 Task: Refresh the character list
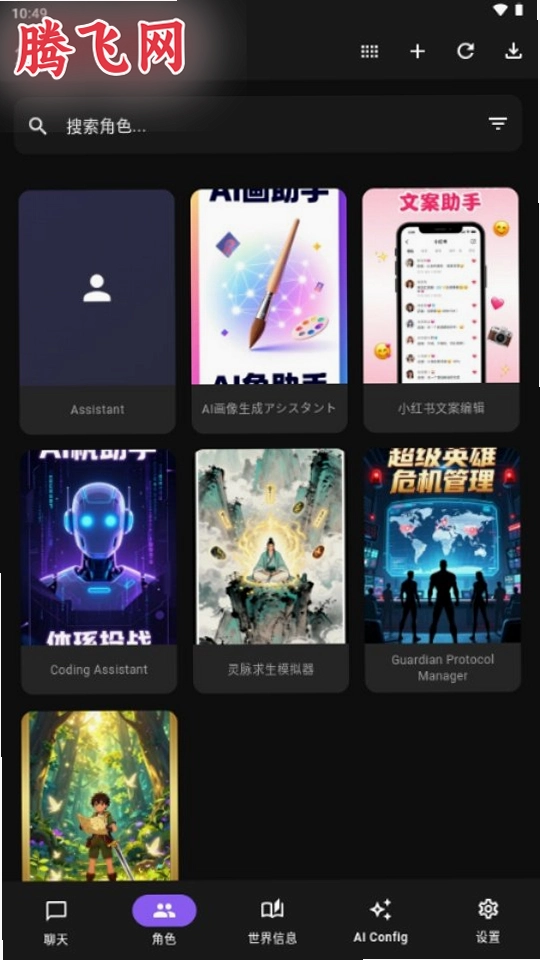click(x=465, y=51)
